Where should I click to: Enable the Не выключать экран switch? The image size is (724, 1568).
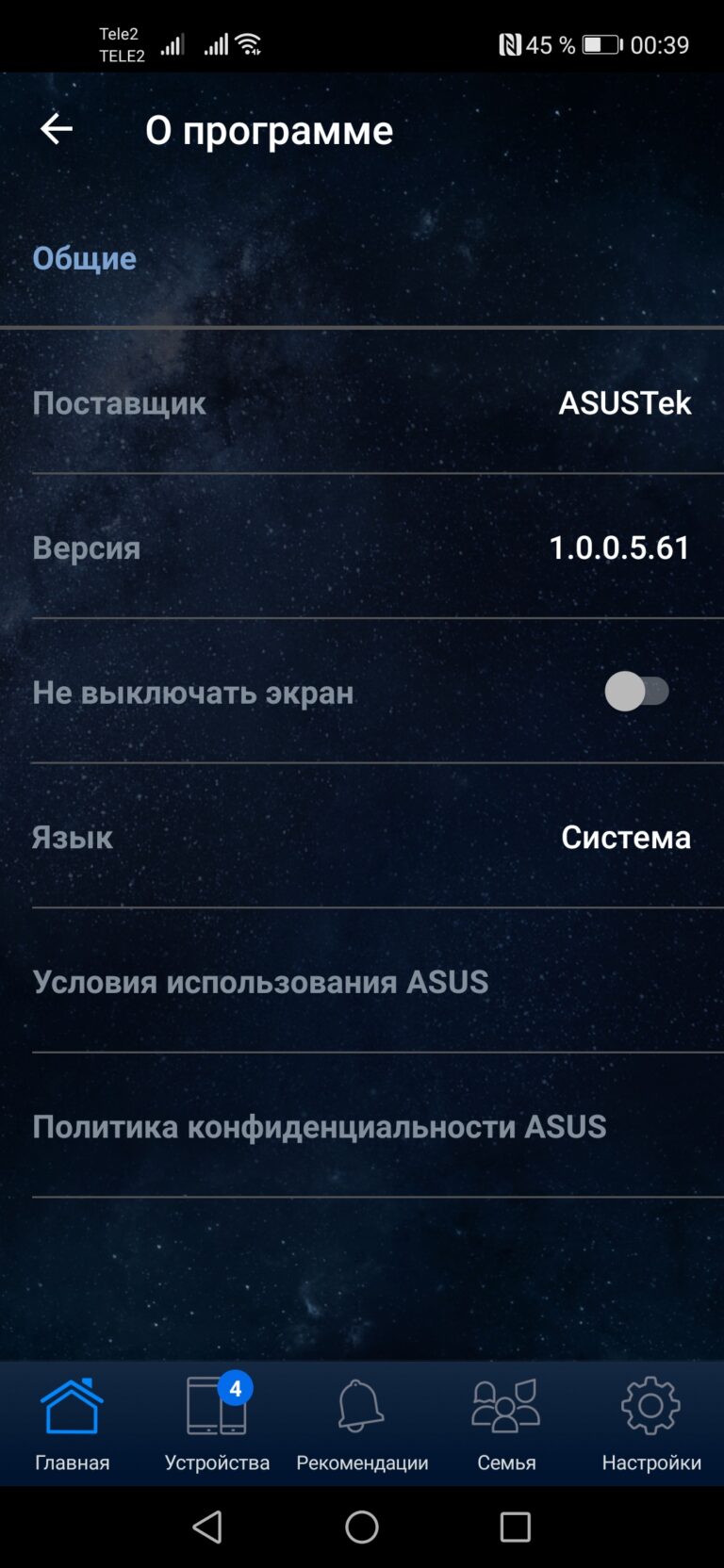click(x=637, y=692)
